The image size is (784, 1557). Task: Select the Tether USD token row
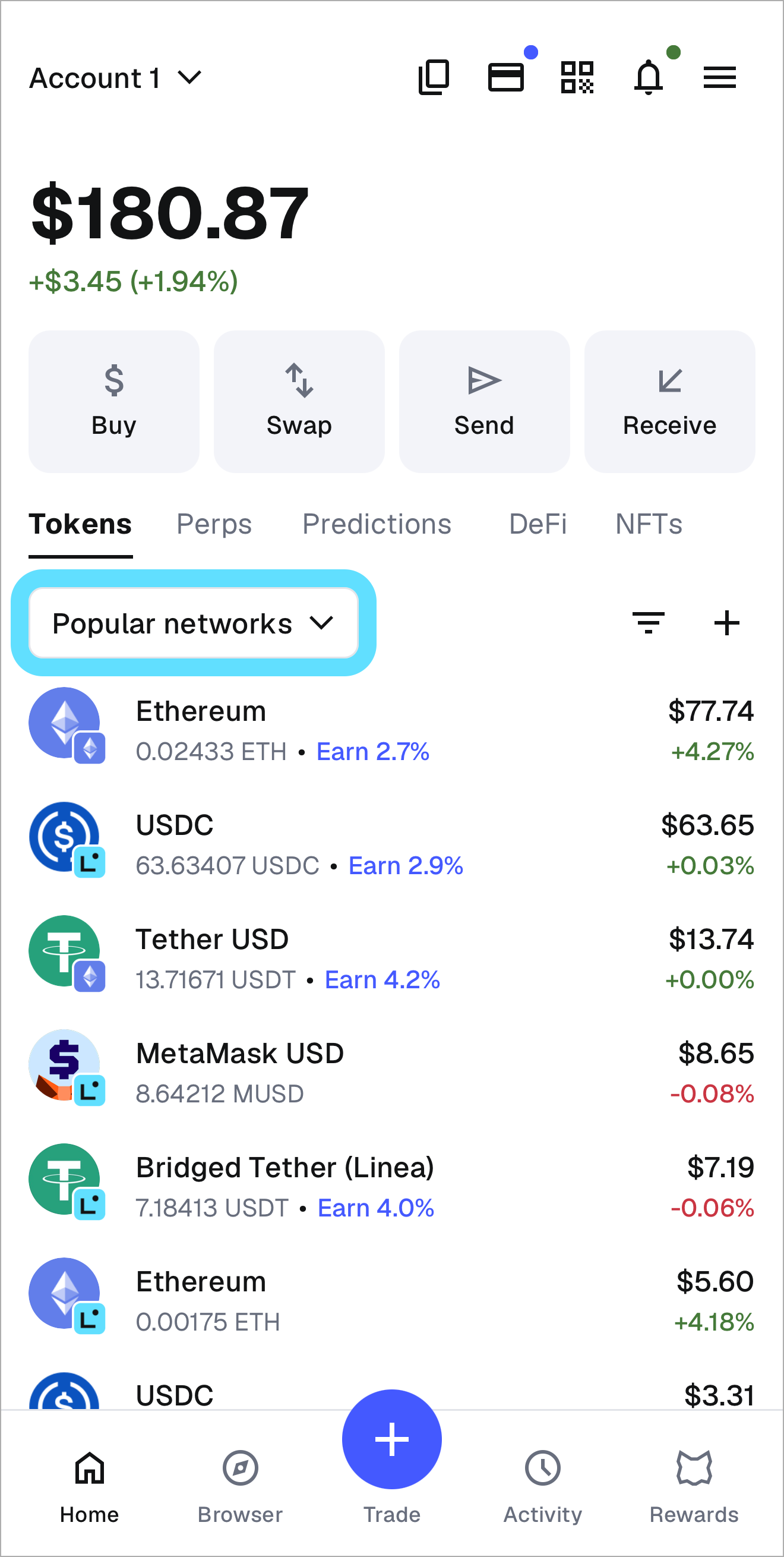coord(392,955)
